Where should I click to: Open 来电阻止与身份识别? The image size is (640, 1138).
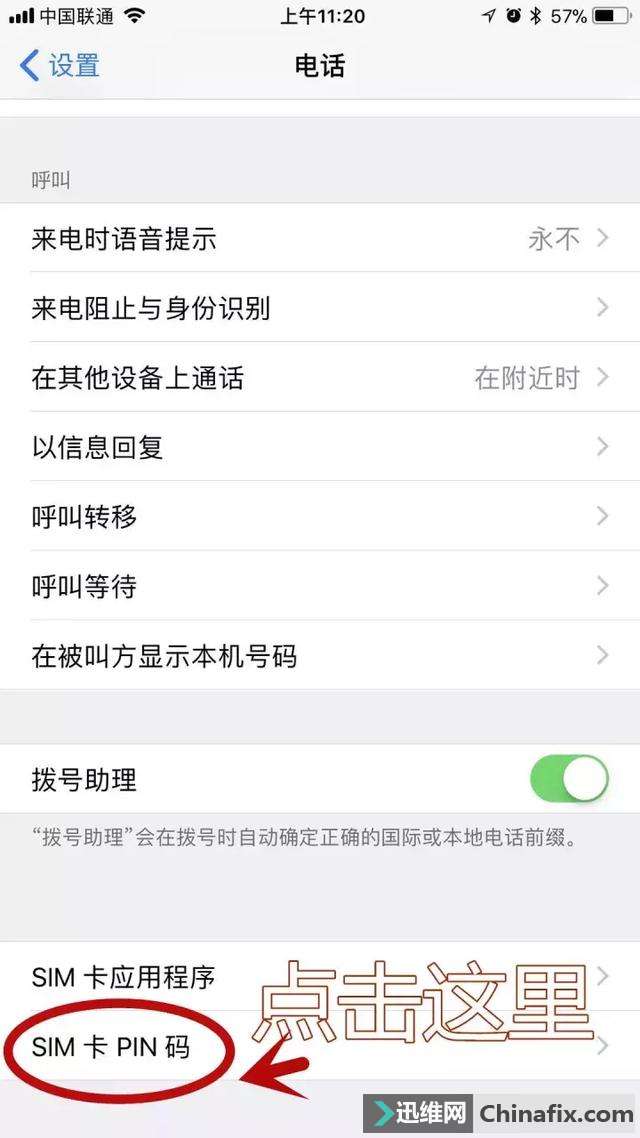pyautogui.click(x=320, y=308)
